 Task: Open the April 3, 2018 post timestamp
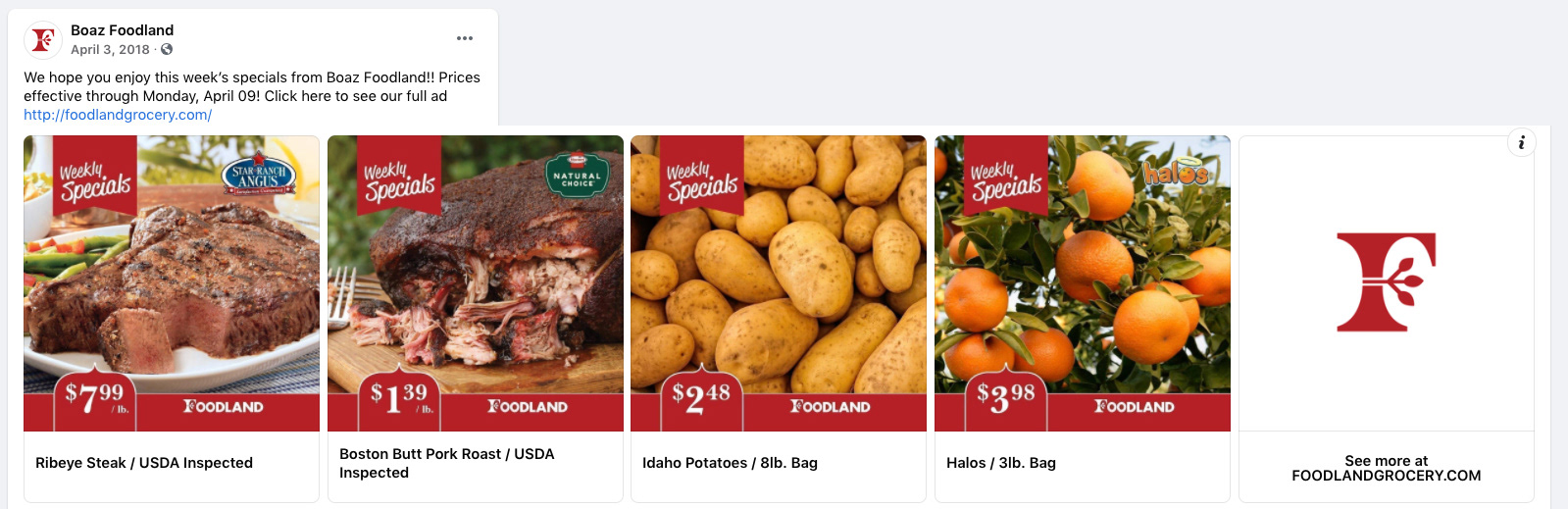[x=110, y=50]
